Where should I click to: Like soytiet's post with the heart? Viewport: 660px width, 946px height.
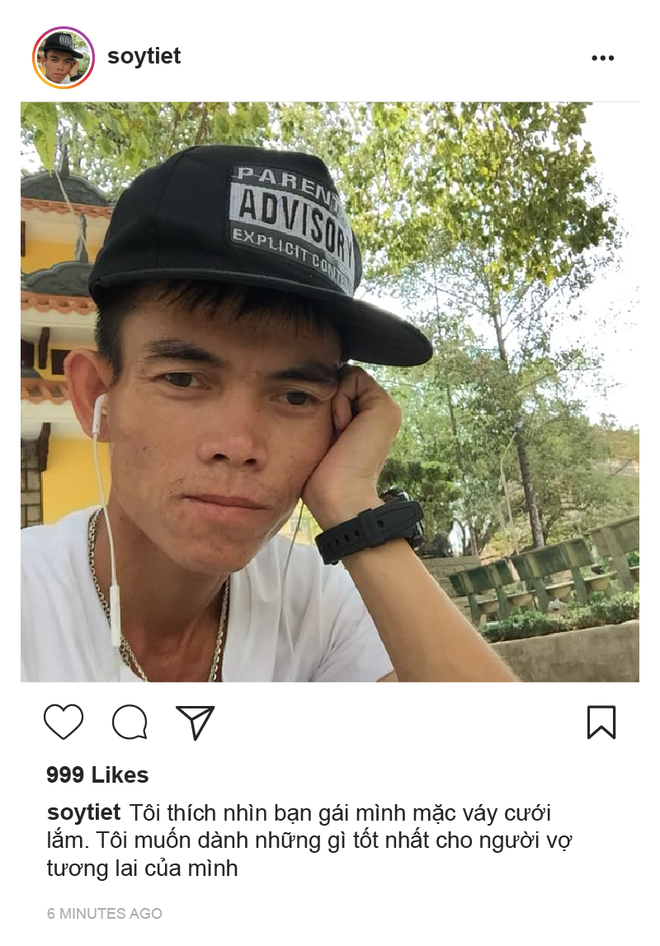coord(63,722)
